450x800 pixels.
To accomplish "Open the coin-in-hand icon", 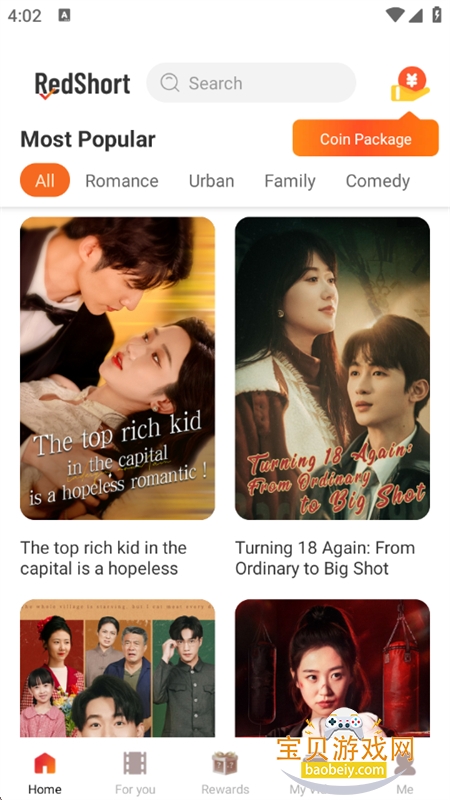I will click(411, 84).
